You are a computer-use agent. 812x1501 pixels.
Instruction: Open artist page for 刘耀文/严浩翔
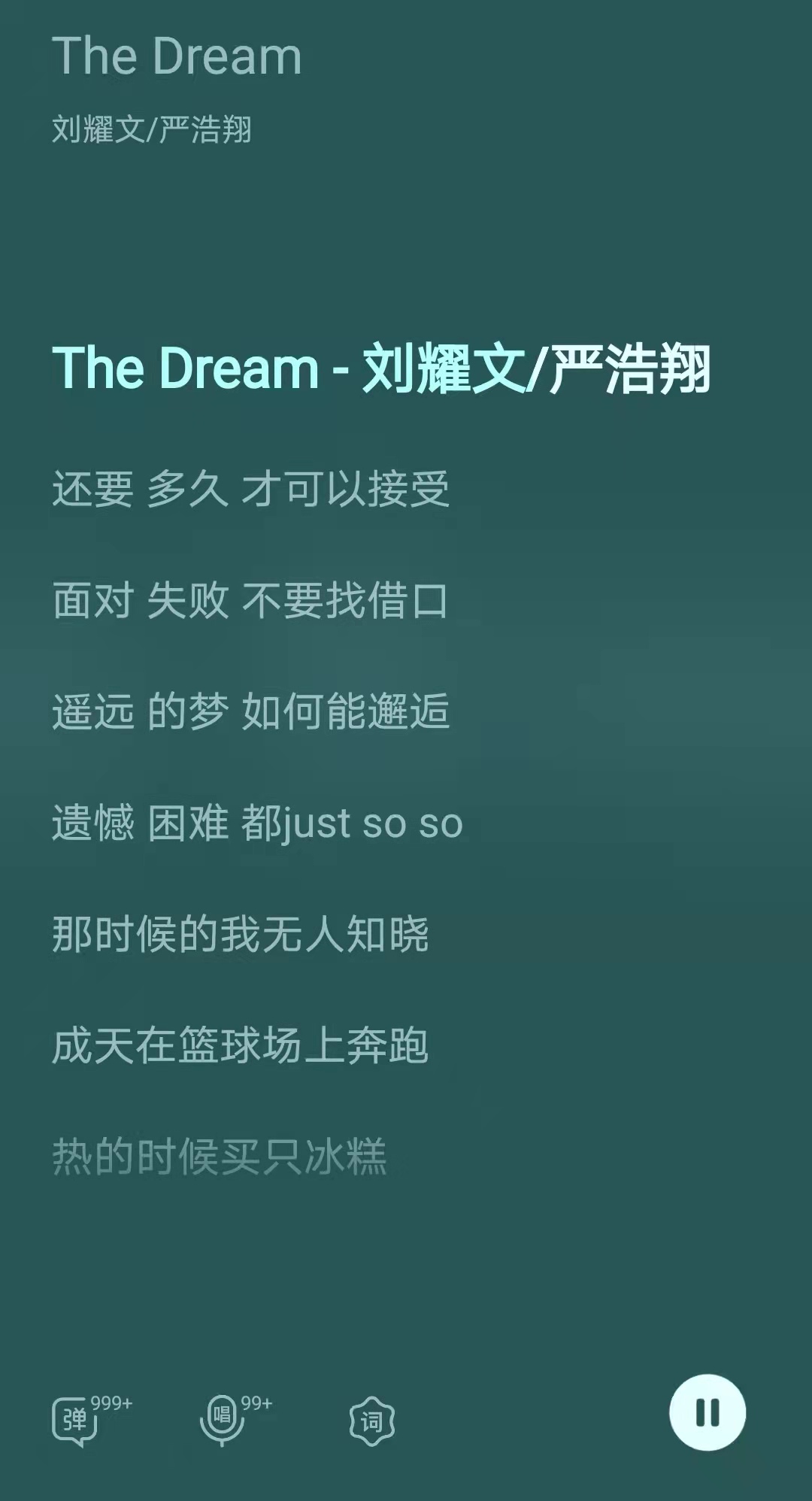pos(152,129)
